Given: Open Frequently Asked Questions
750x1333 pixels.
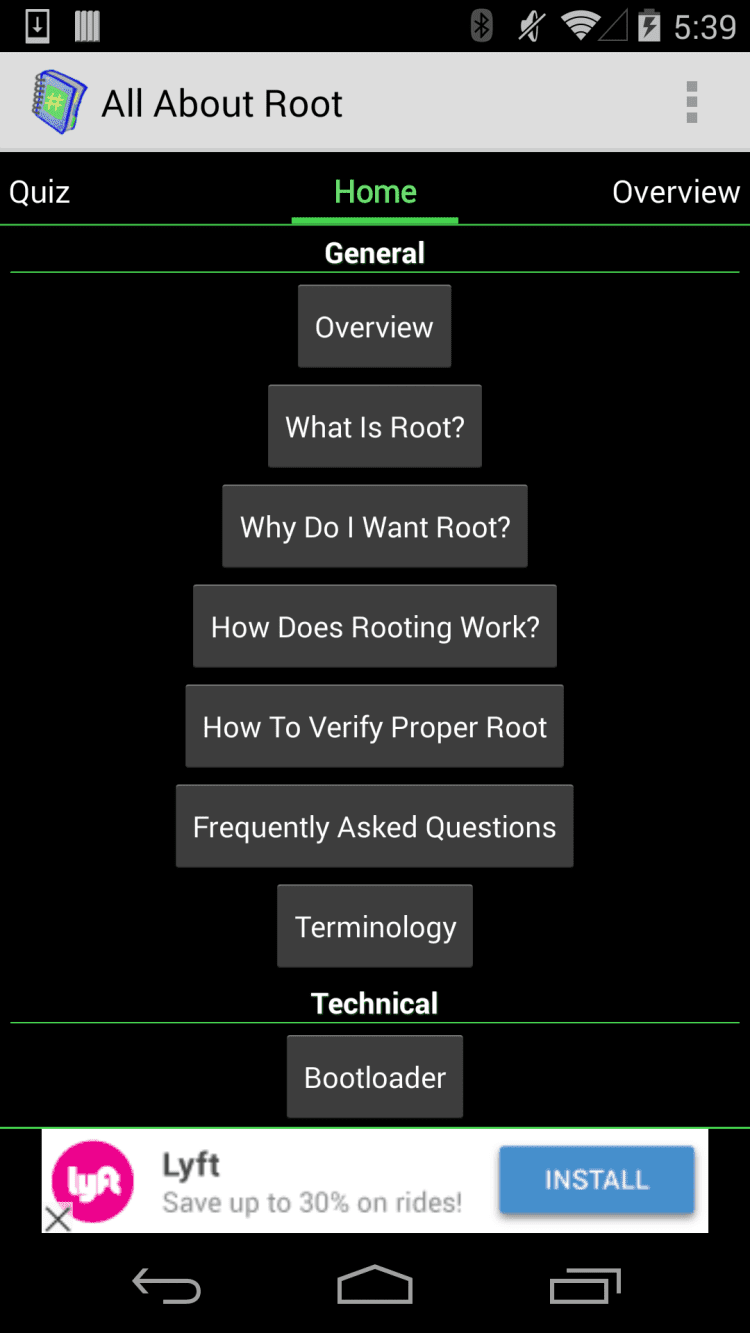Looking at the screenshot, I should point(374,827).
